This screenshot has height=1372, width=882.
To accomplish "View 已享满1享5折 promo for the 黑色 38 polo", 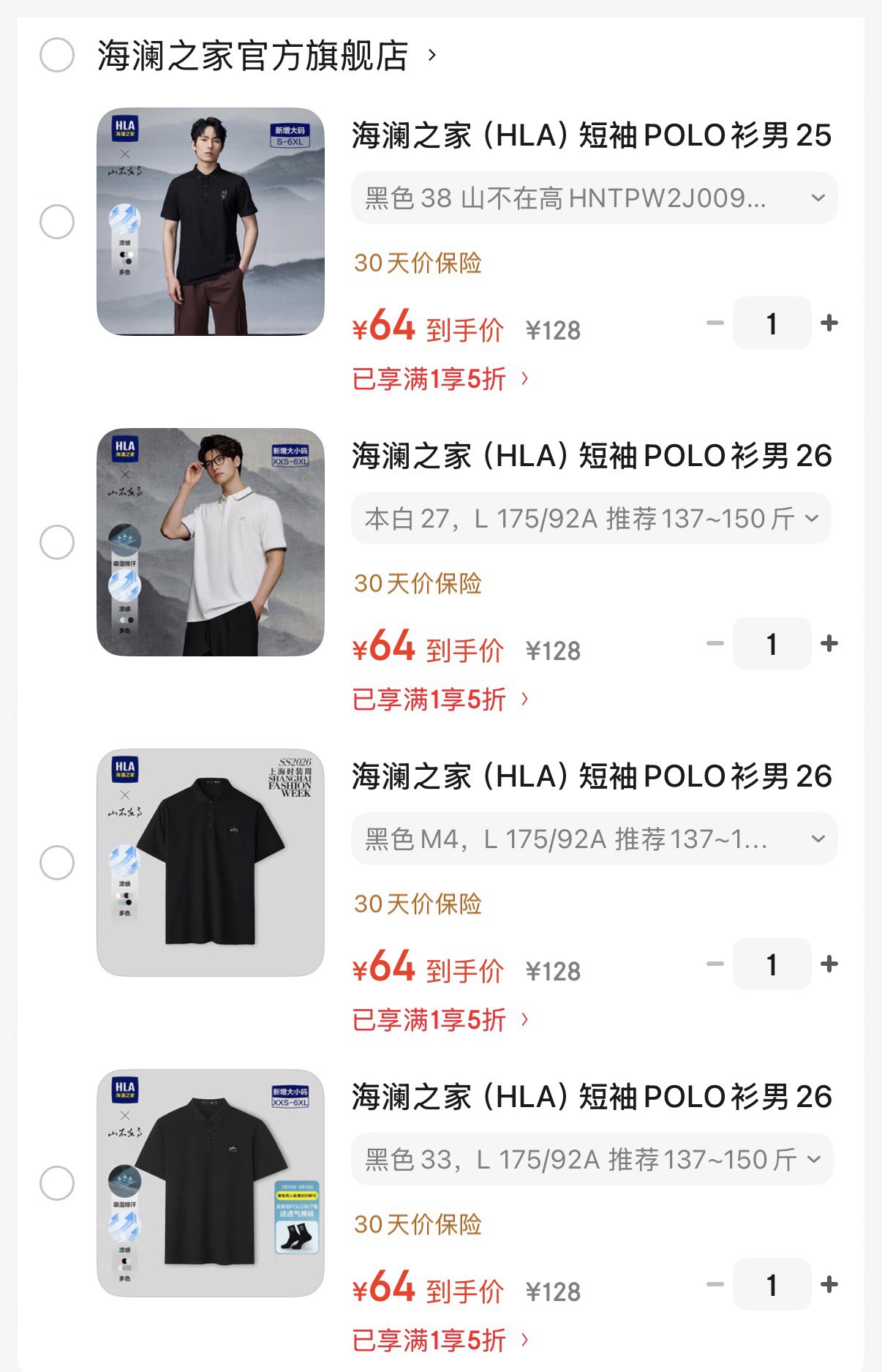I will pos(440,379).
